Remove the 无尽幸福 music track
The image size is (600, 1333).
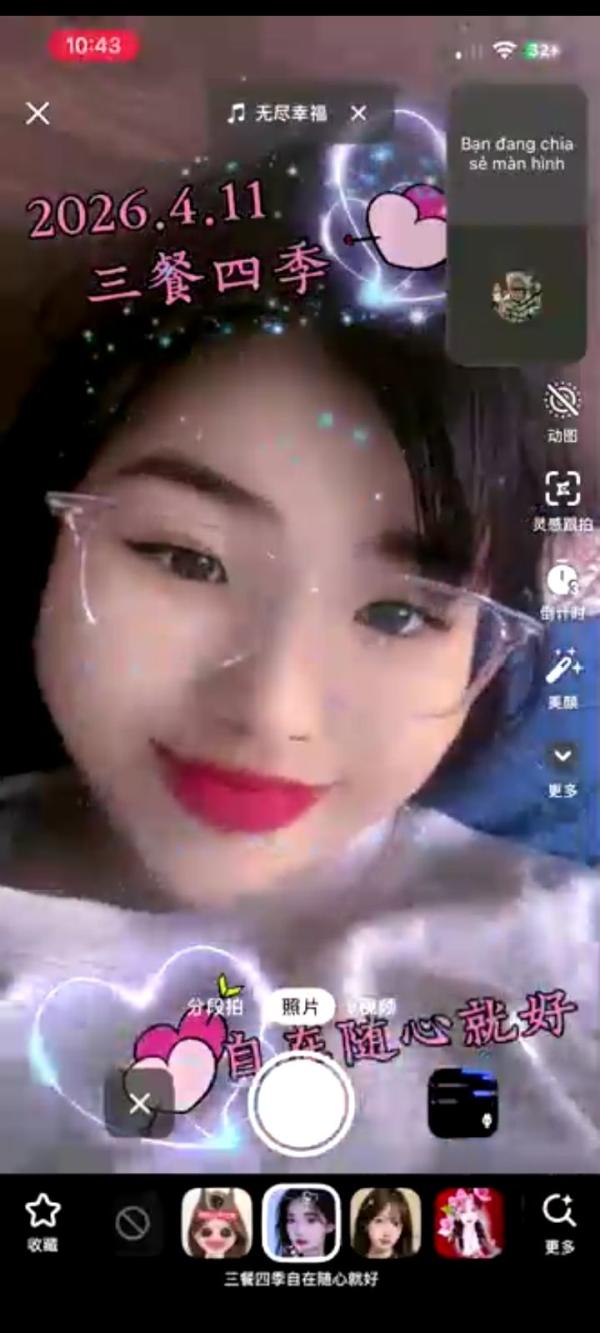[x=359, y=113]
